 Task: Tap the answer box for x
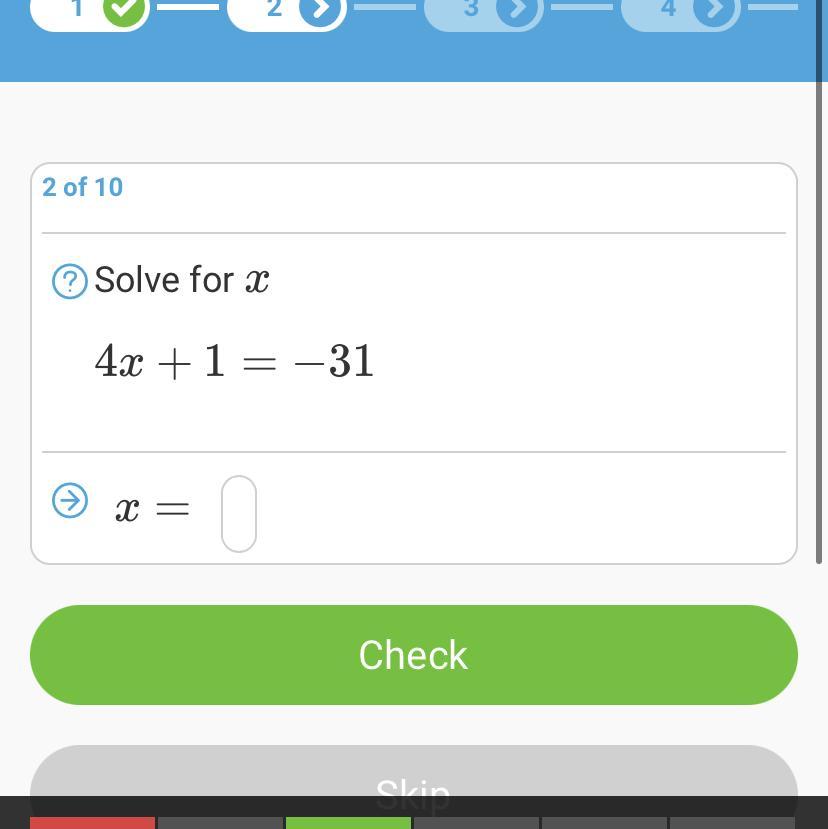pos(239,514)
